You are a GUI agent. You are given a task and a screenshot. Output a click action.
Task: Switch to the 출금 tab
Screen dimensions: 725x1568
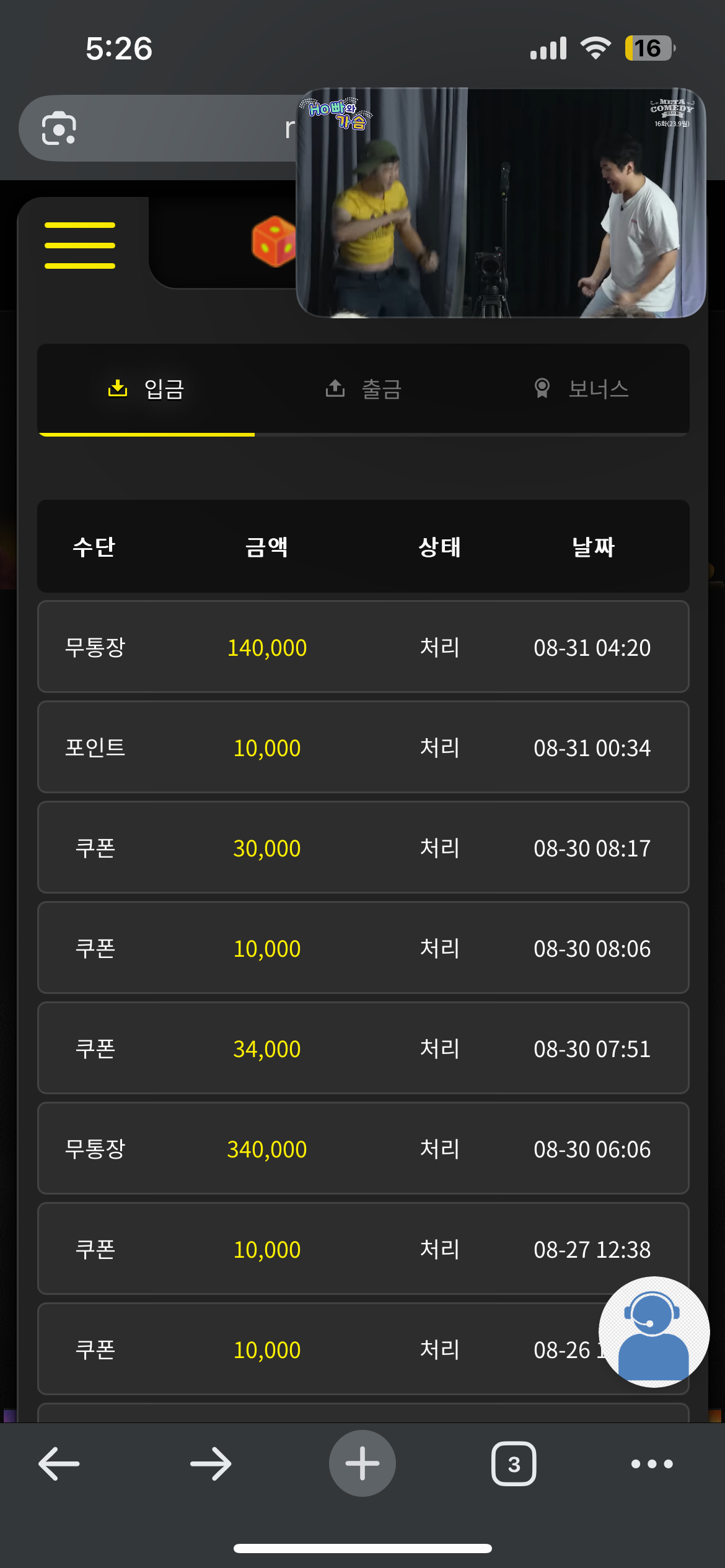(x=364, y=389)
